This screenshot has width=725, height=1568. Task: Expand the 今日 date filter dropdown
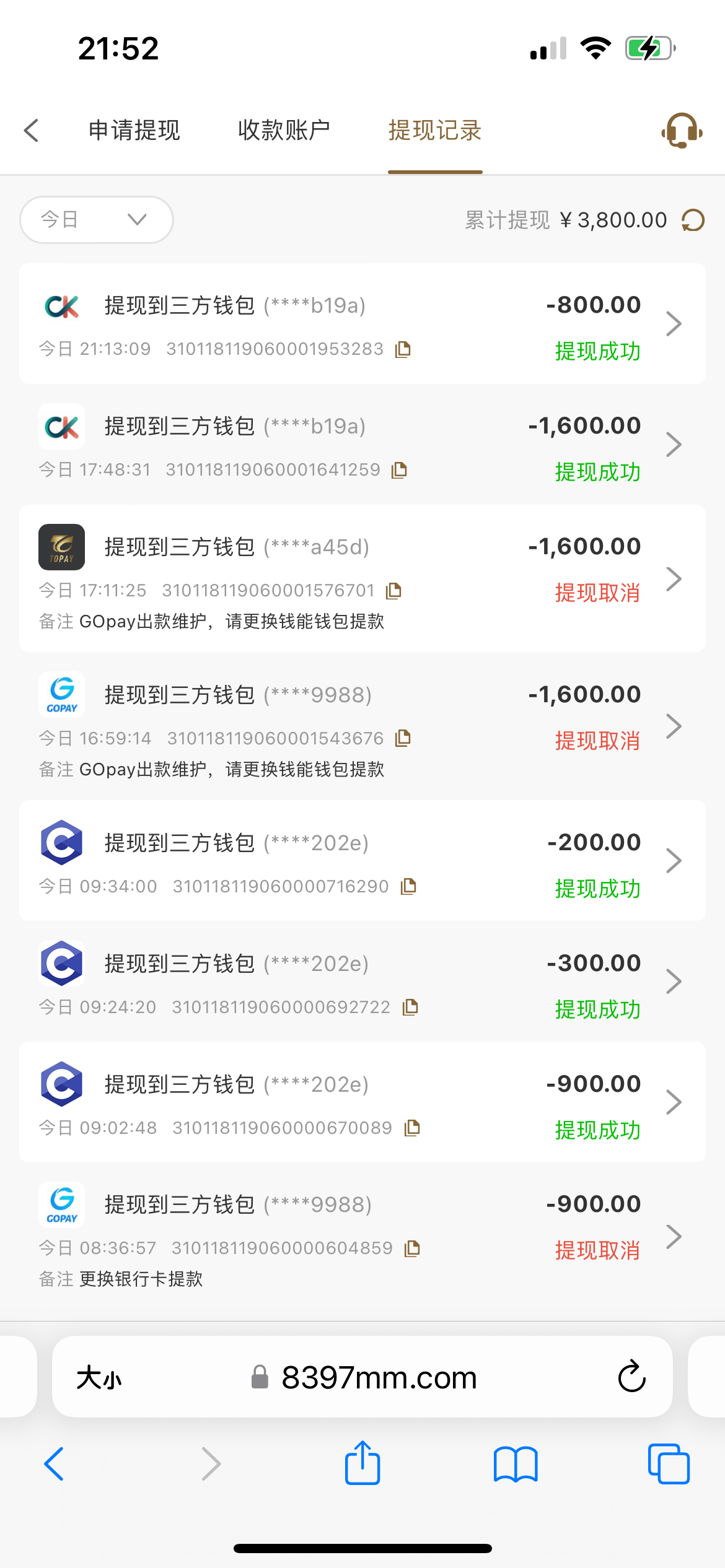[x=97, y=220]
